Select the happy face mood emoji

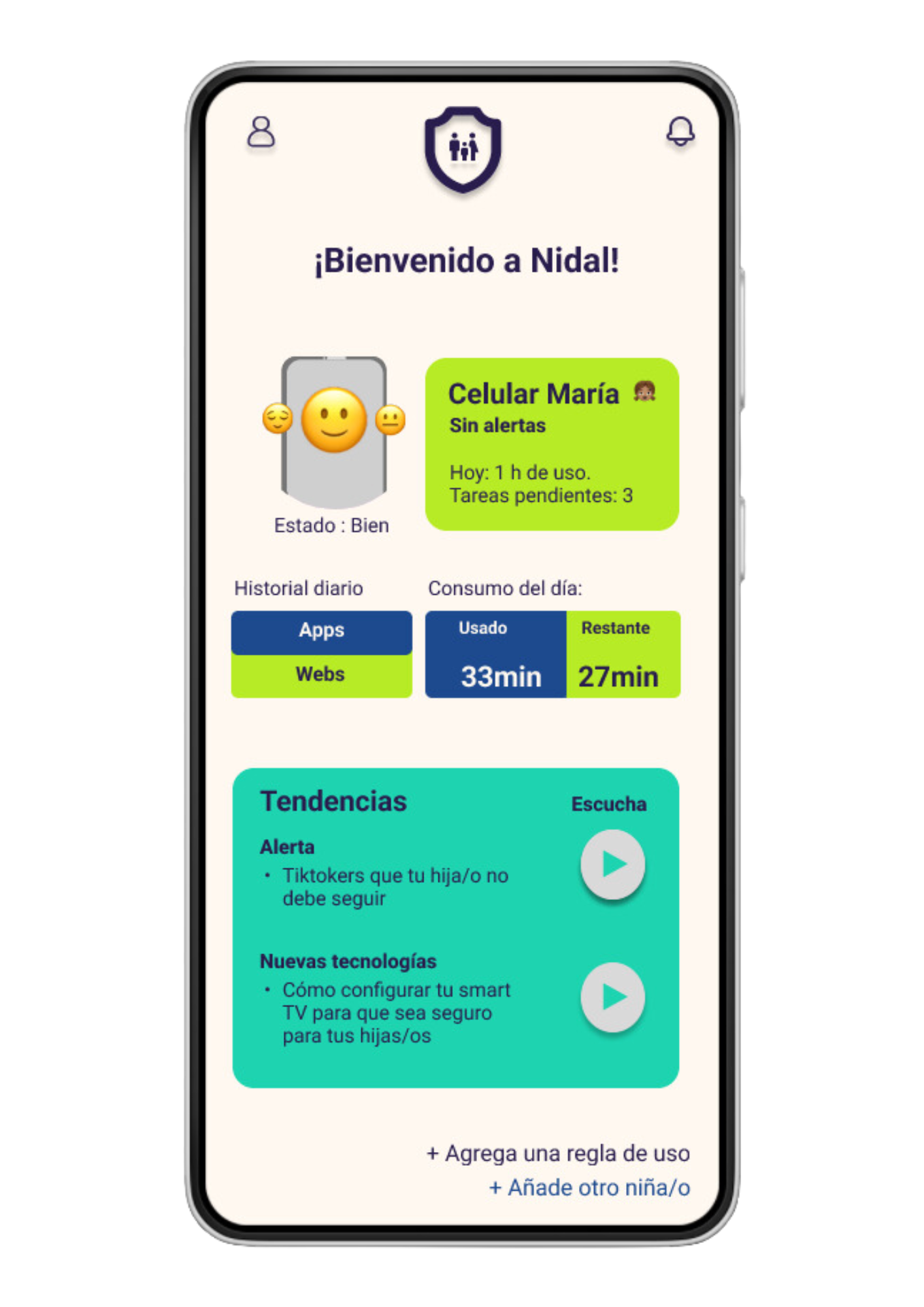pyautogui.click(x=334, y=420)
